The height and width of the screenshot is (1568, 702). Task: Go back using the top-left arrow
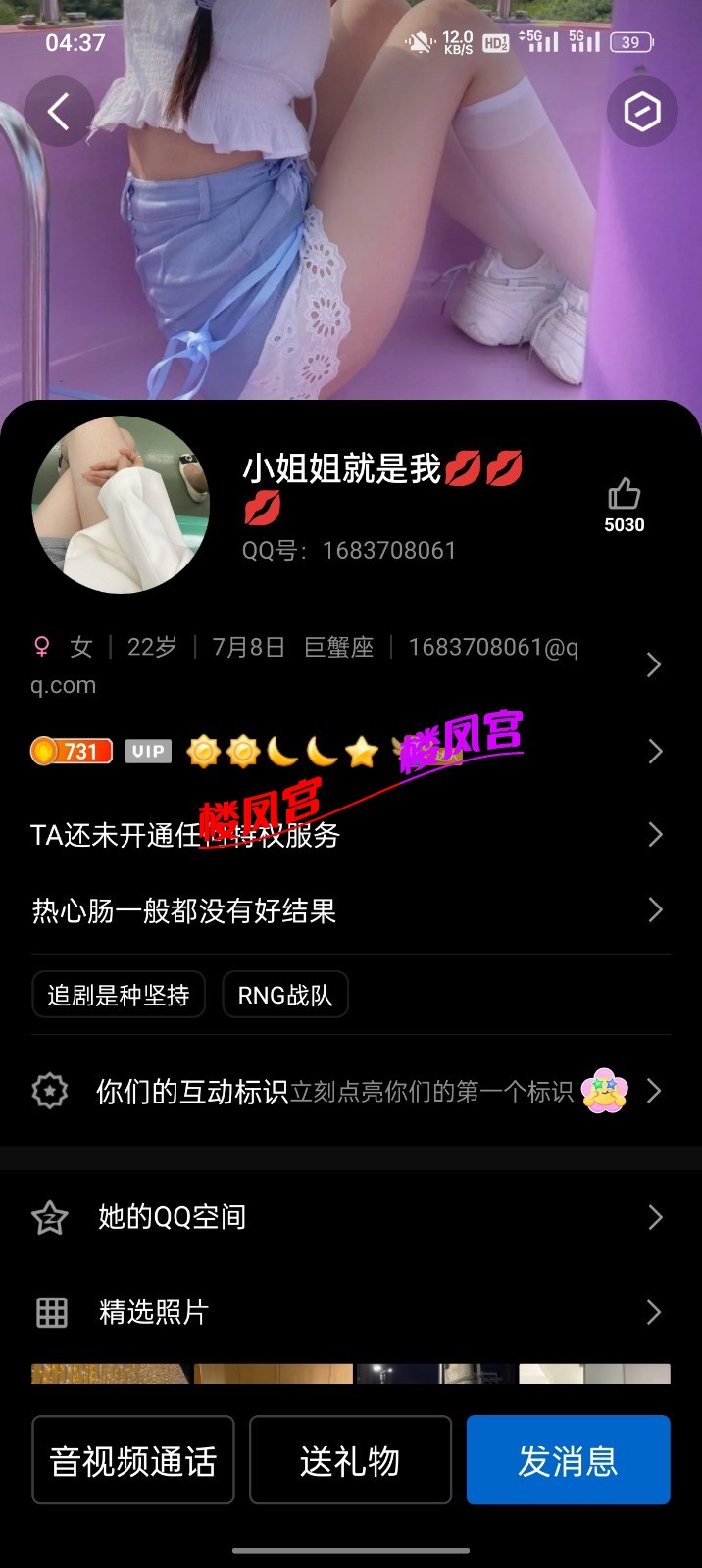coord(59,112)
